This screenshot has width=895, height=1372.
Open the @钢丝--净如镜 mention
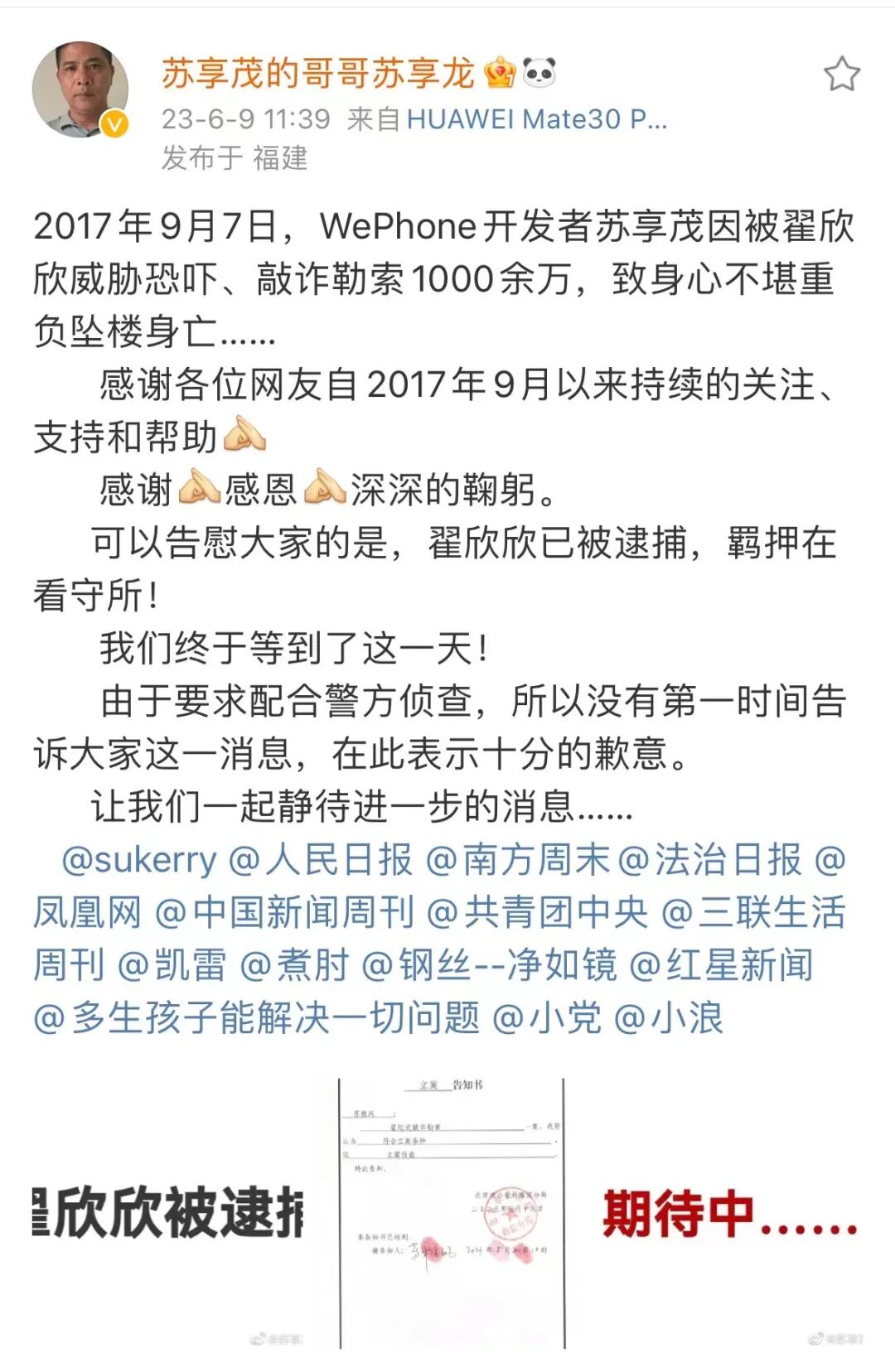490,965
